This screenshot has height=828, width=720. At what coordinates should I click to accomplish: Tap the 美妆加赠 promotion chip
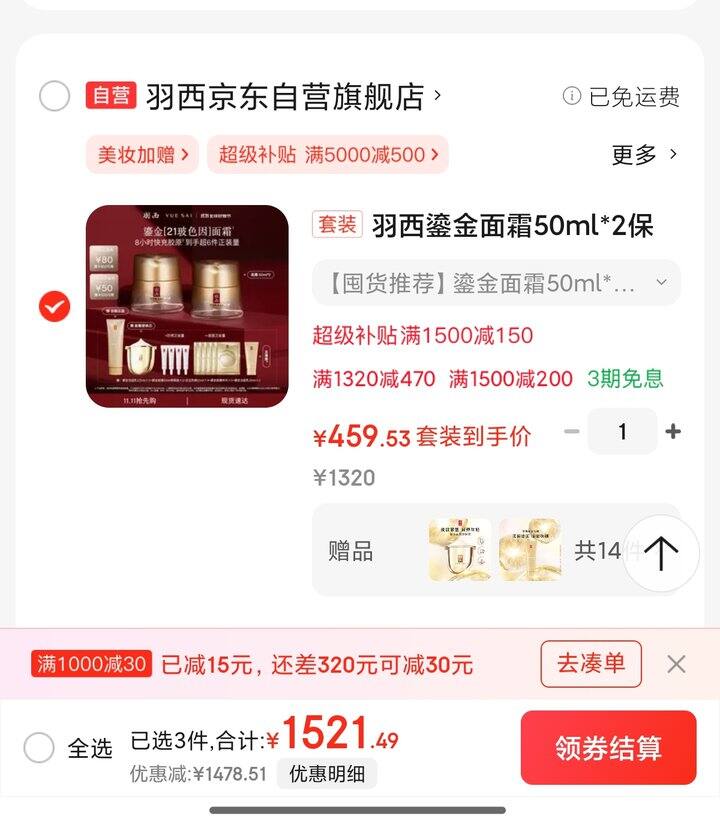[x=142, y=155]
